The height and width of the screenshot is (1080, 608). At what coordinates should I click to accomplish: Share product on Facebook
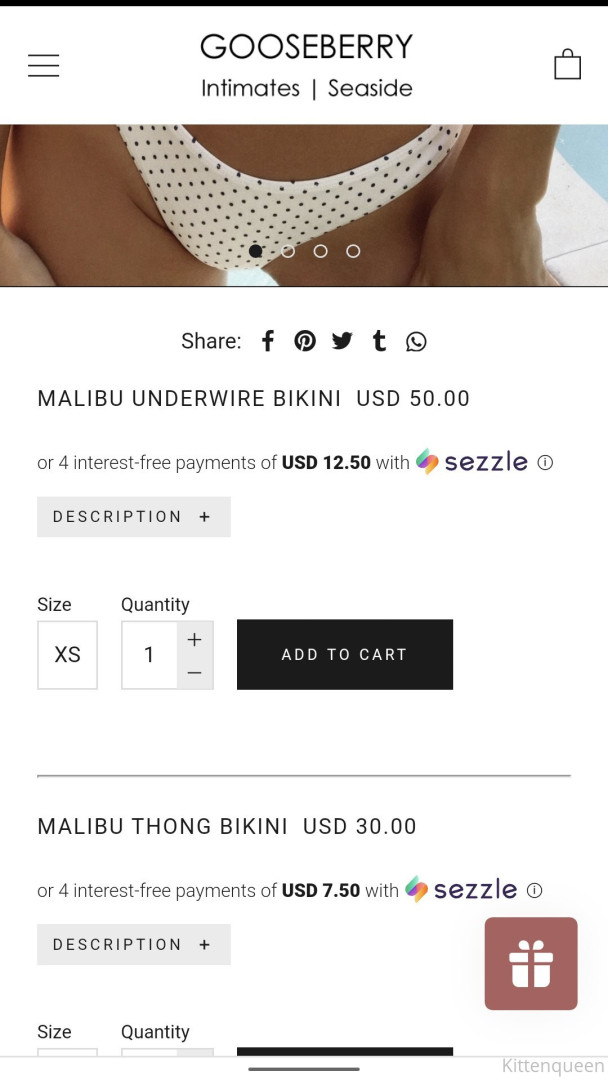(268, 341)
